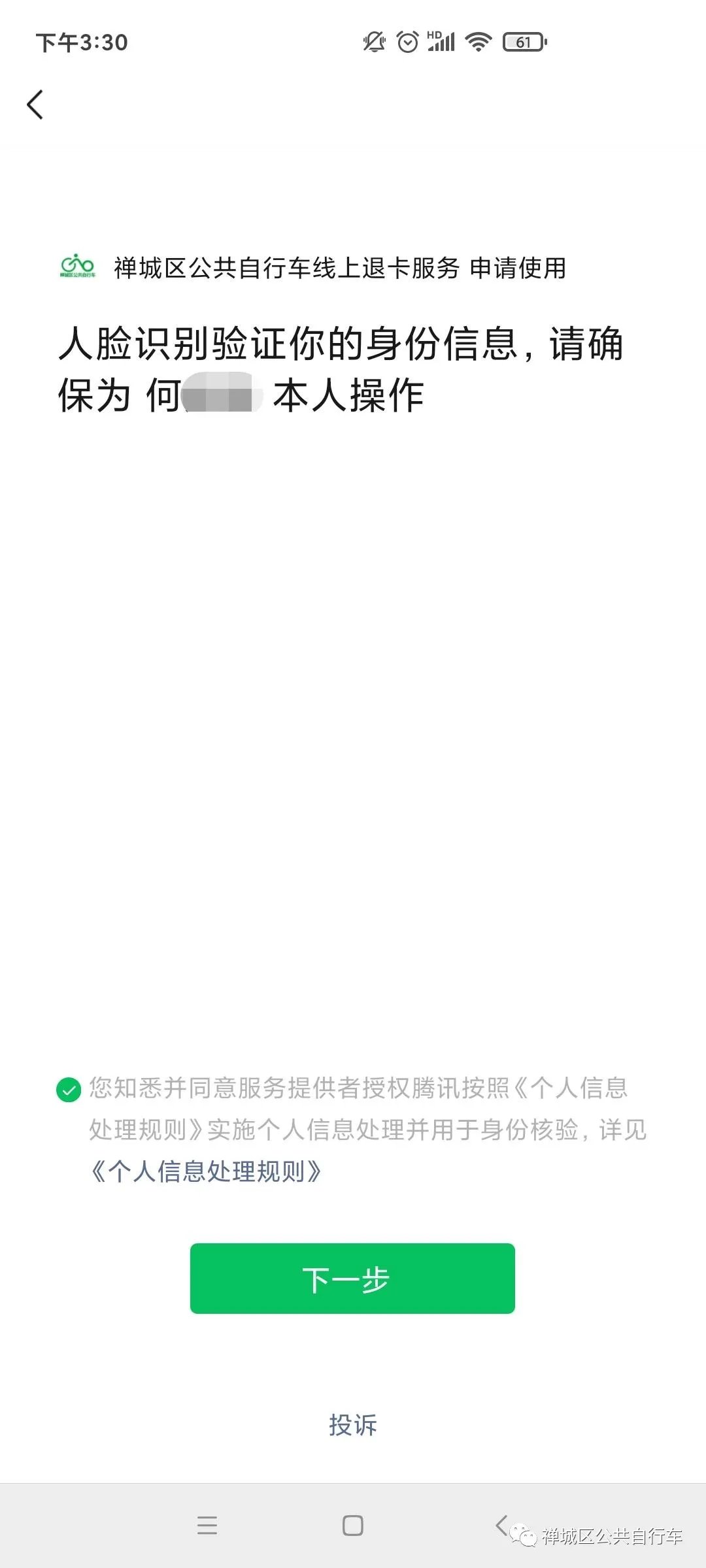Open the 《个人信息处理规则》 link
Screen dimensions: 706x1568
207,1171
